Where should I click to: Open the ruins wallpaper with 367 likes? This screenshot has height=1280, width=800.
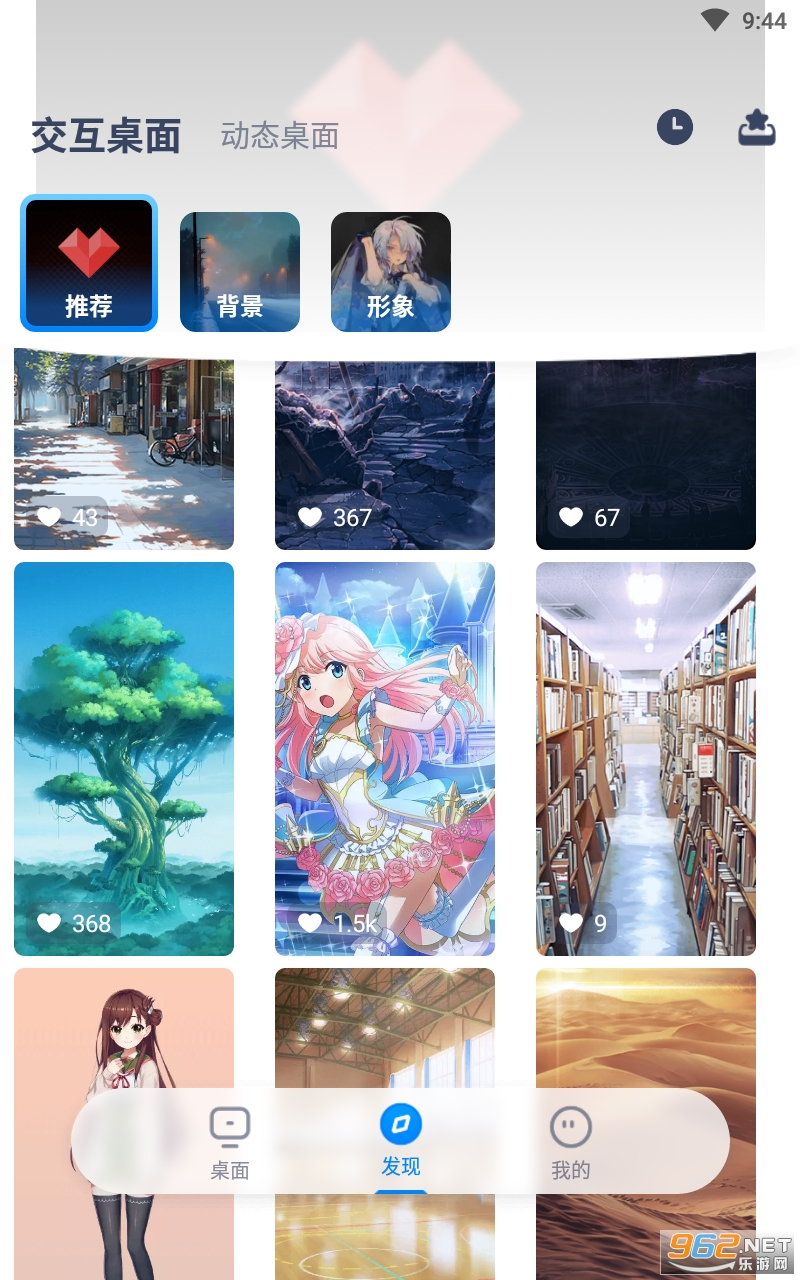[385, 450]
